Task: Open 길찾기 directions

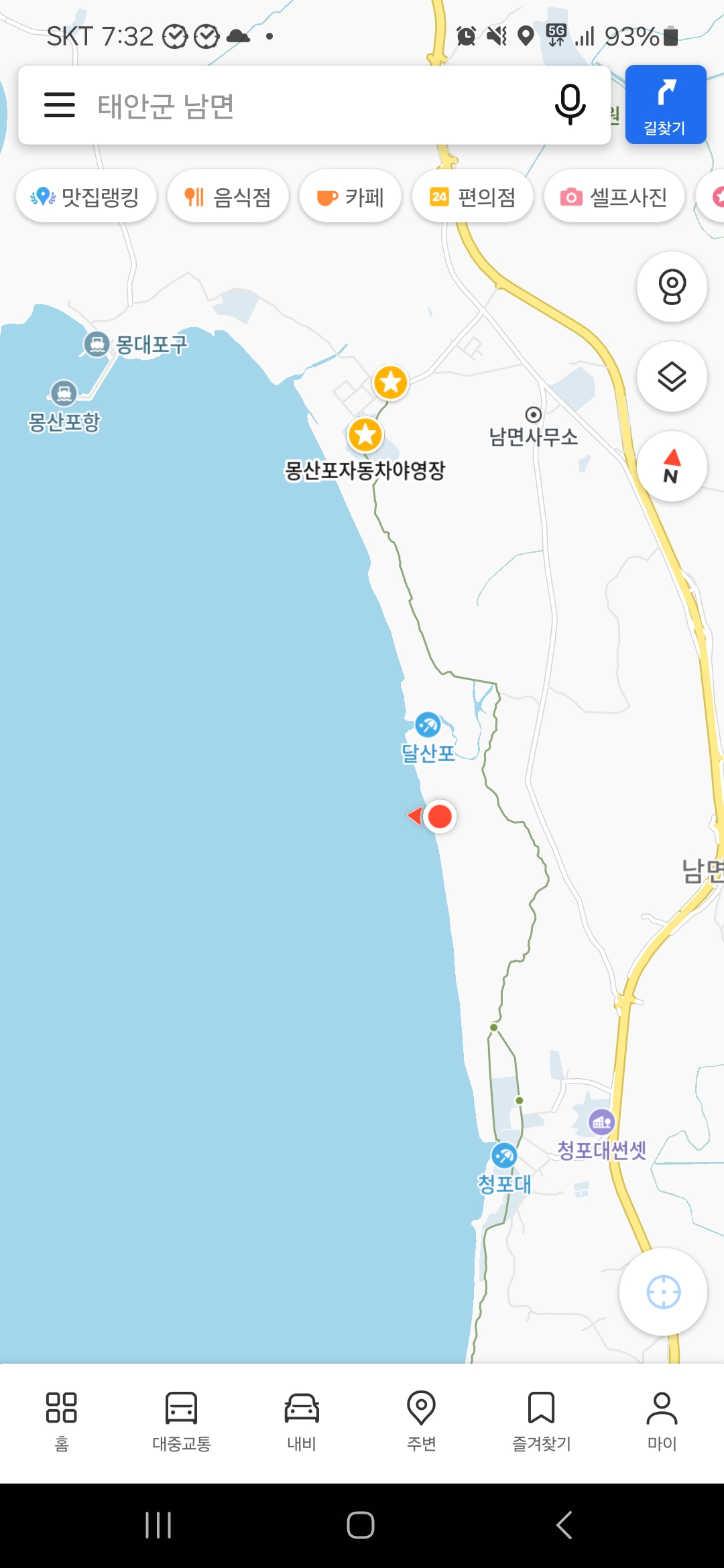Action: 665,105
